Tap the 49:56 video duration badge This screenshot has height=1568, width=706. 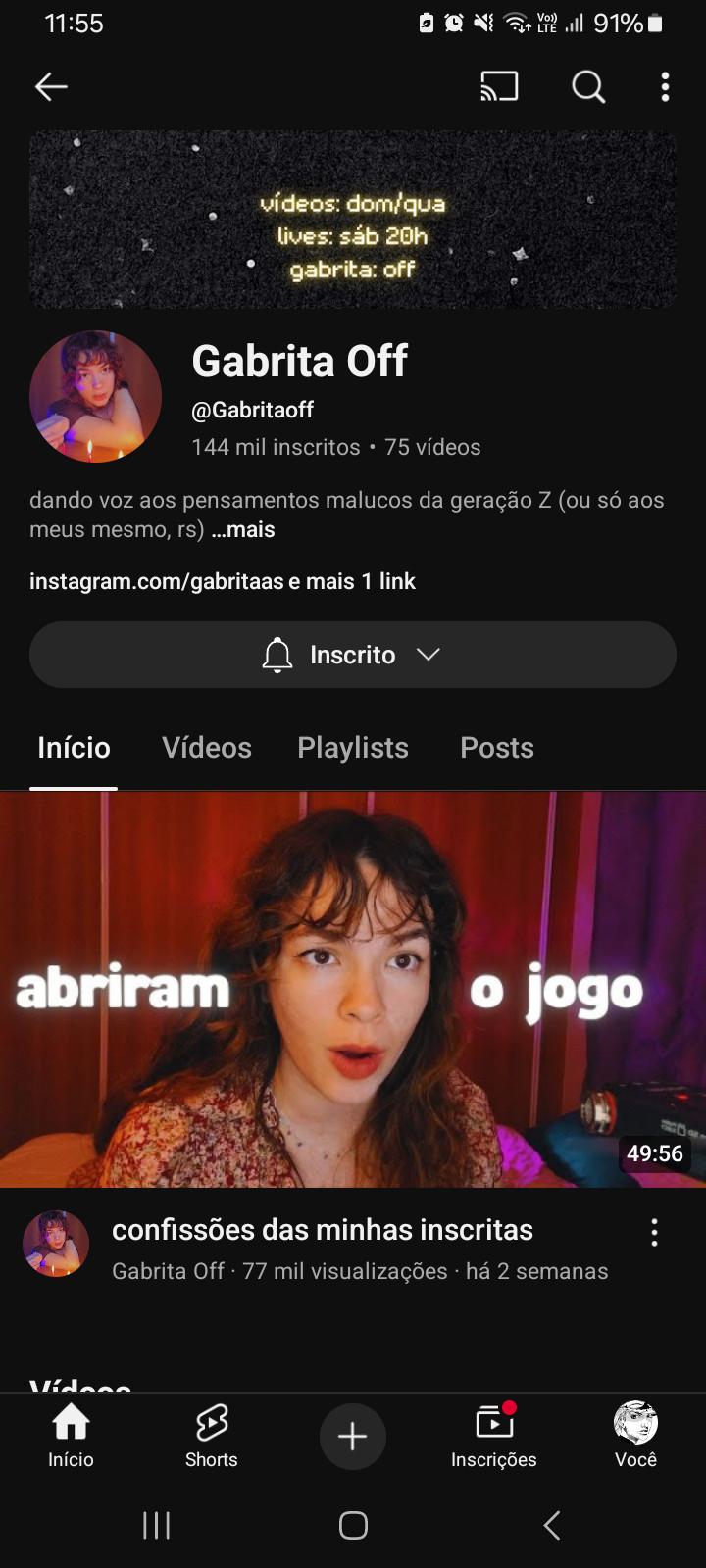point(655,1154)
